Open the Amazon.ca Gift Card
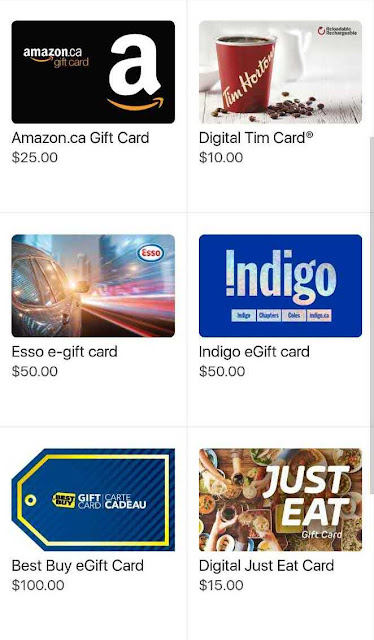 (x=93, y=72)
